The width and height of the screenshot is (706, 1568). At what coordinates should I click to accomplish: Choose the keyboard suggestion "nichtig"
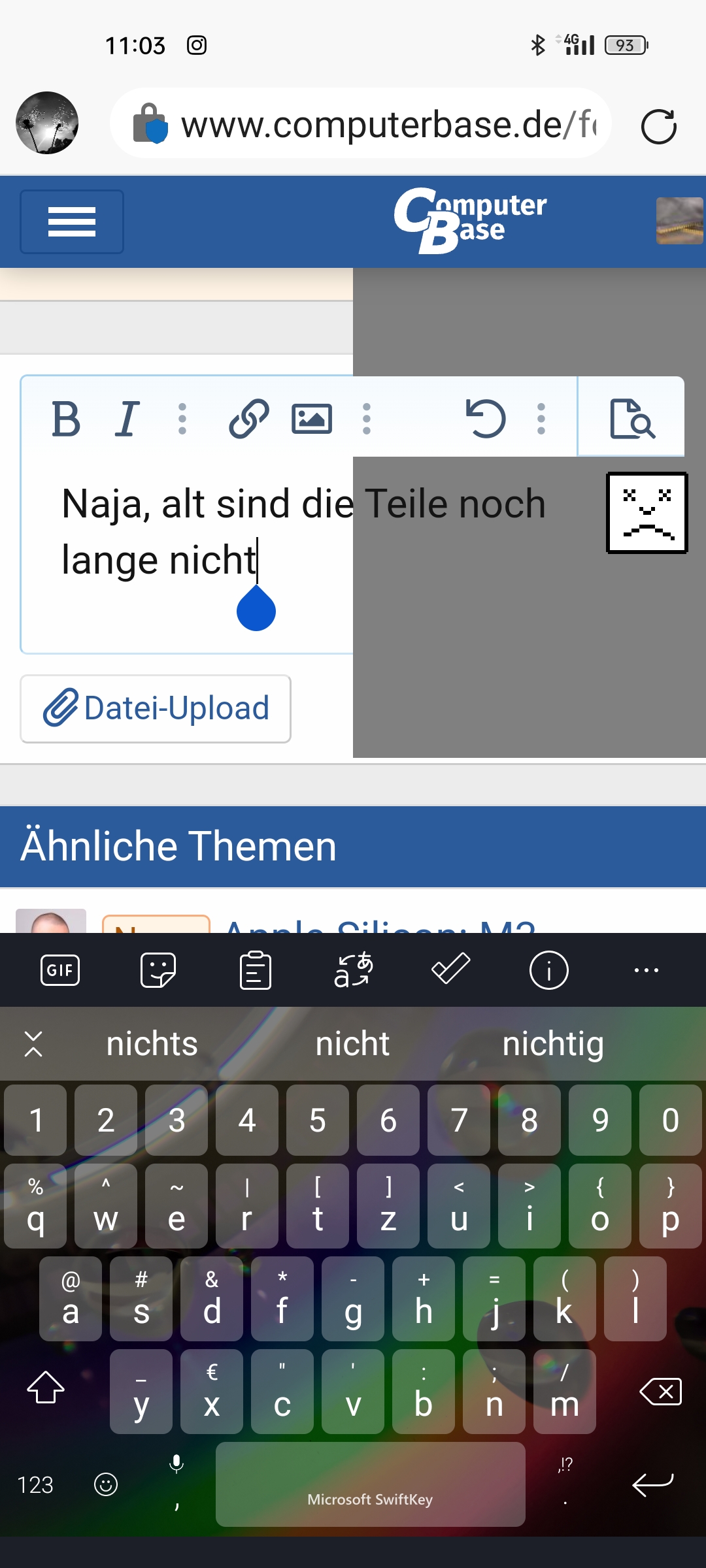point(552,1043)
